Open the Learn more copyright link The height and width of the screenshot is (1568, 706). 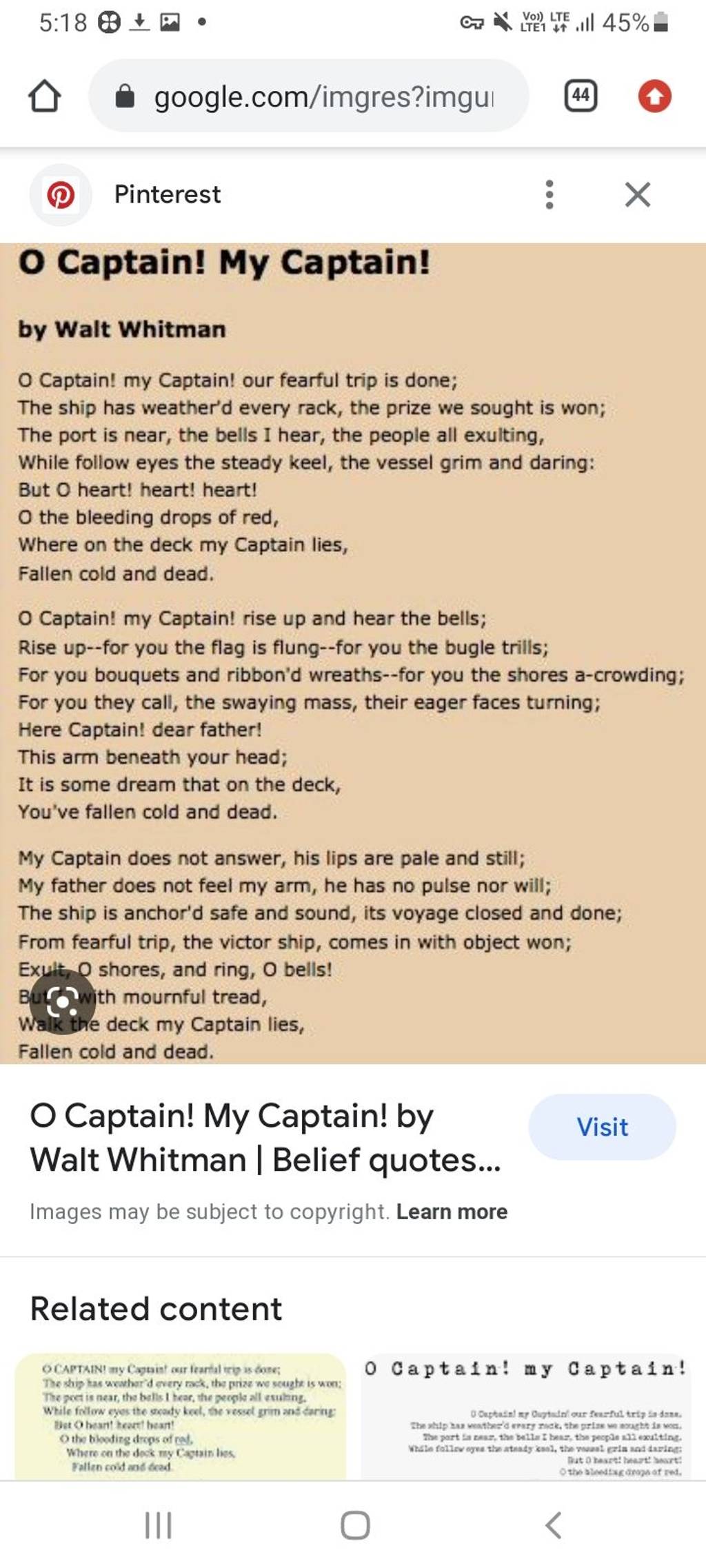(452, 1212)
